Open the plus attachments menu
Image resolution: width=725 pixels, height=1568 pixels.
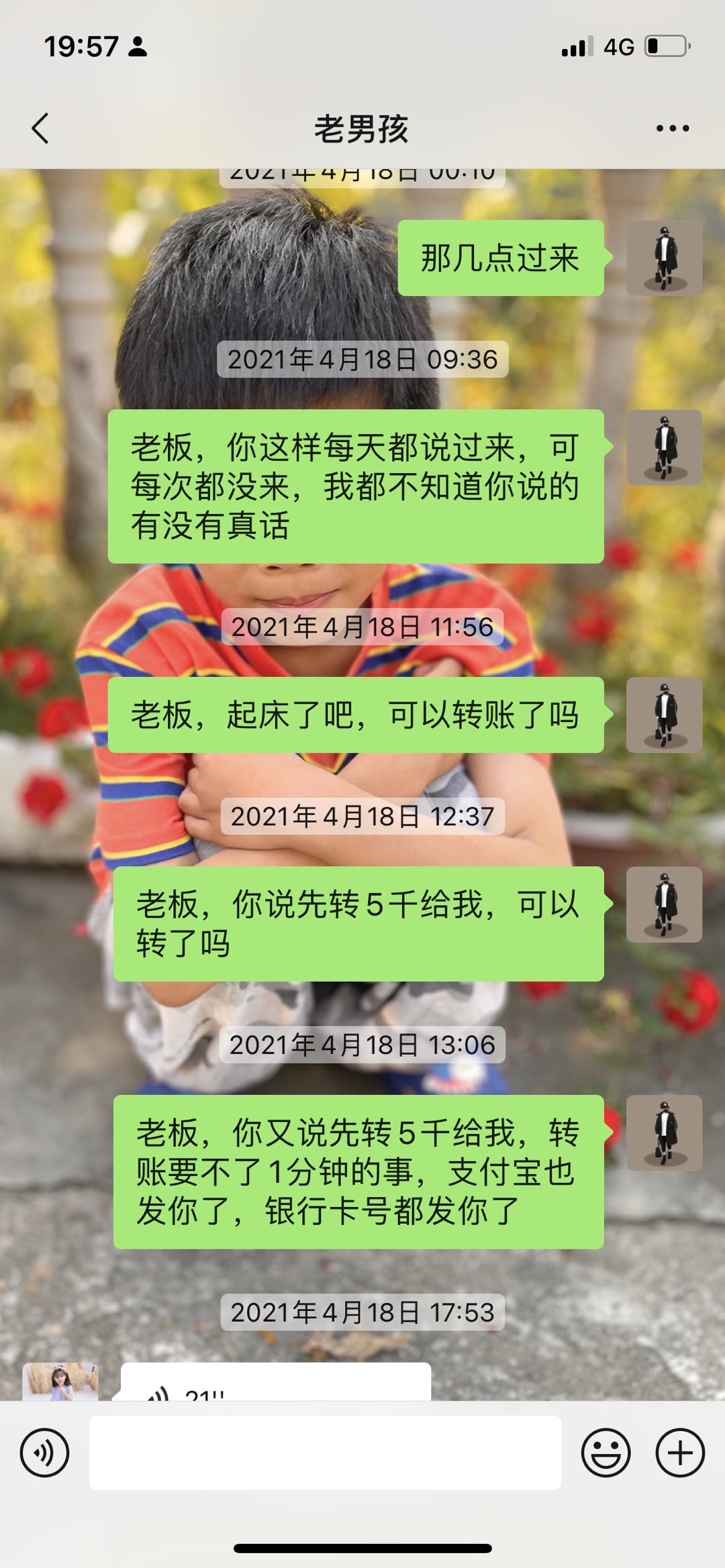(x=679, y=1453)
